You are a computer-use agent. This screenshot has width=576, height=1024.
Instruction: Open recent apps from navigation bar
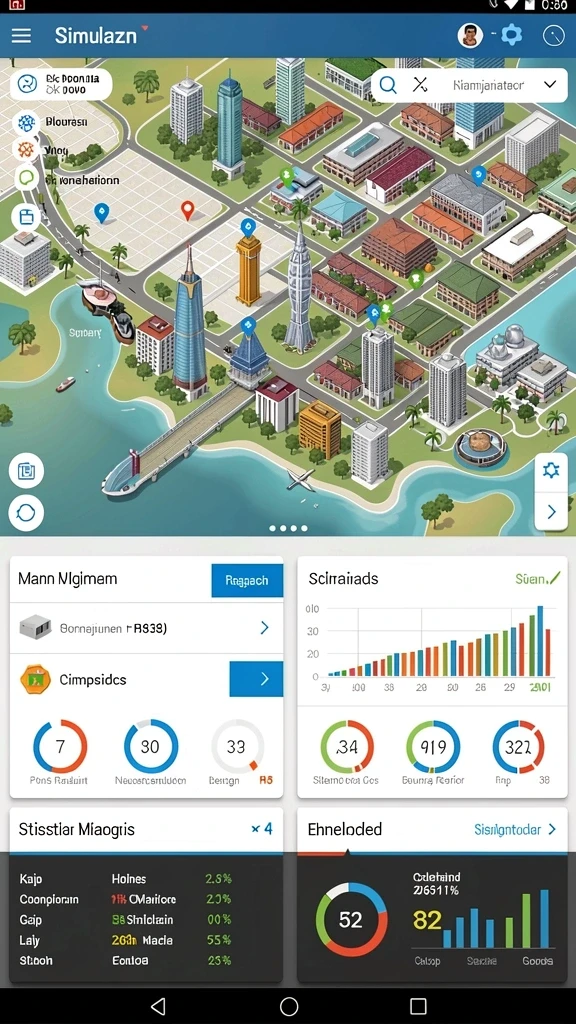click(x=418, y=1006)
